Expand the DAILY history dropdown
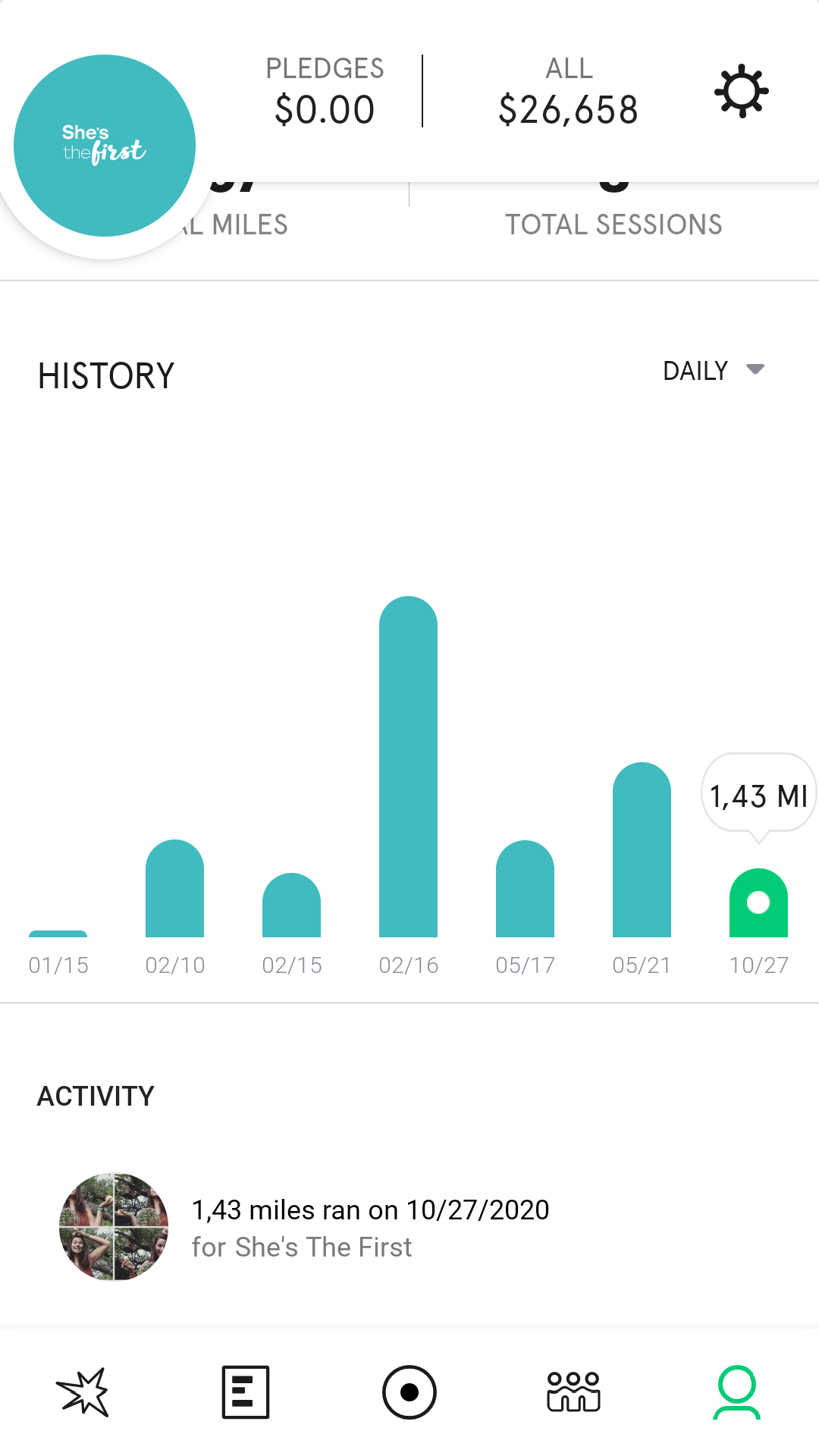The width and height of the screenshot is (819, 1456). (x=714, y=371)
